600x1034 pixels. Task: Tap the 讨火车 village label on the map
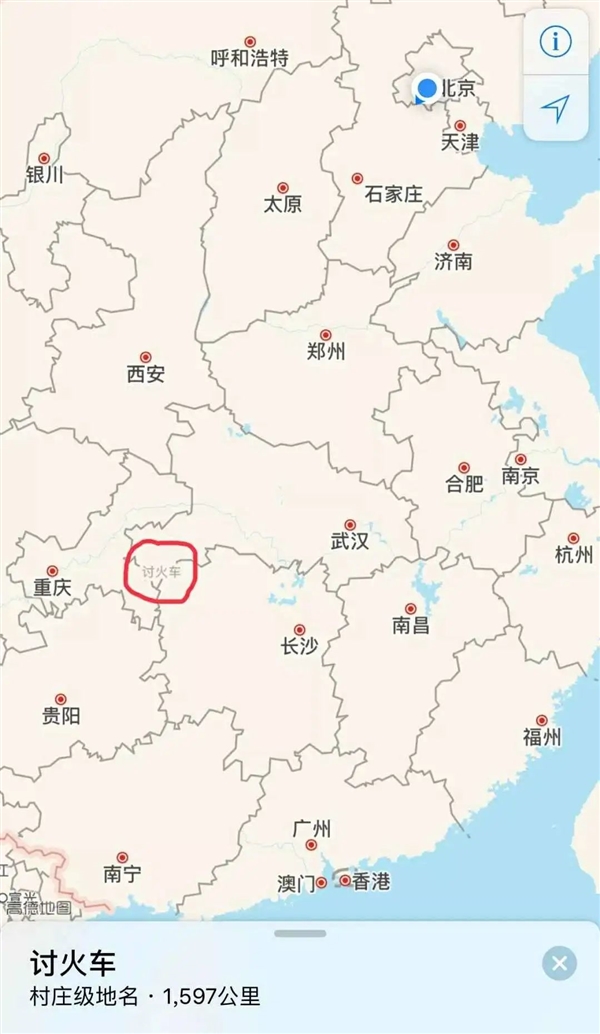coord(162,573)
